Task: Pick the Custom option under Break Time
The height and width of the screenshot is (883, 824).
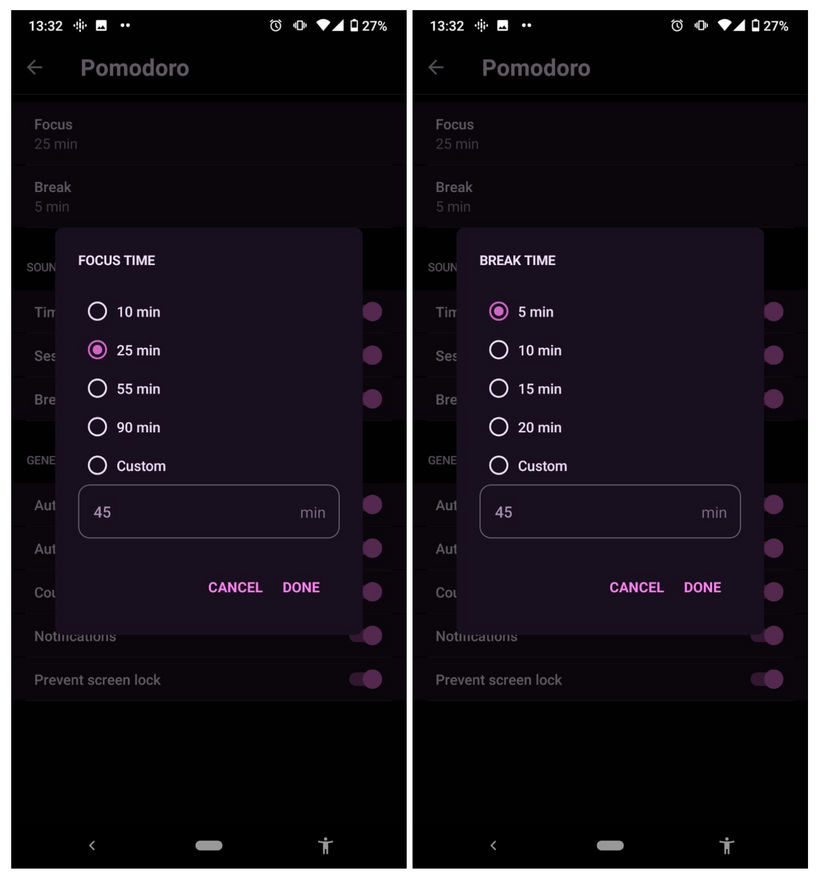Action: (x=499, y=466)
